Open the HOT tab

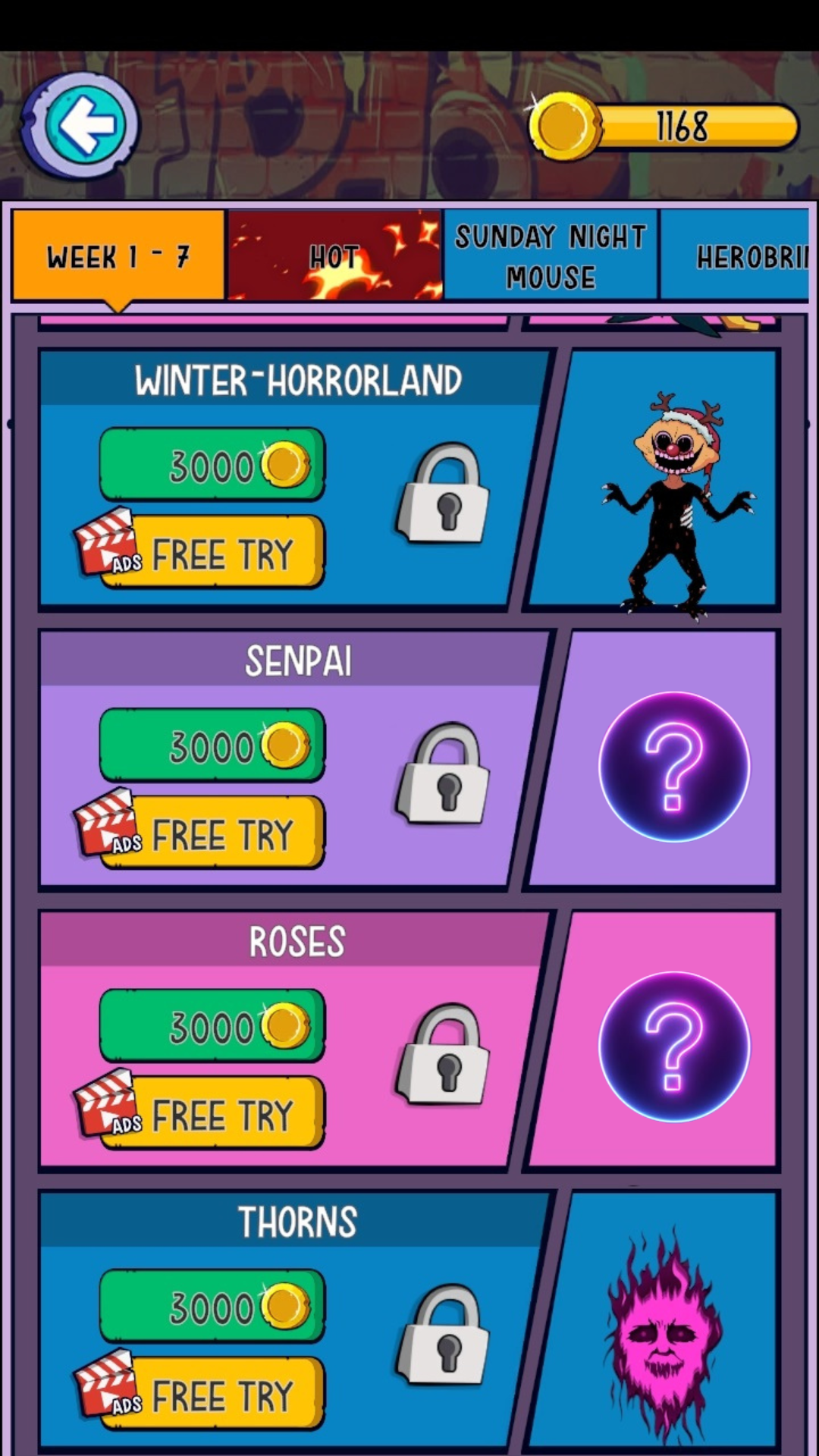(x=334, y=256)
